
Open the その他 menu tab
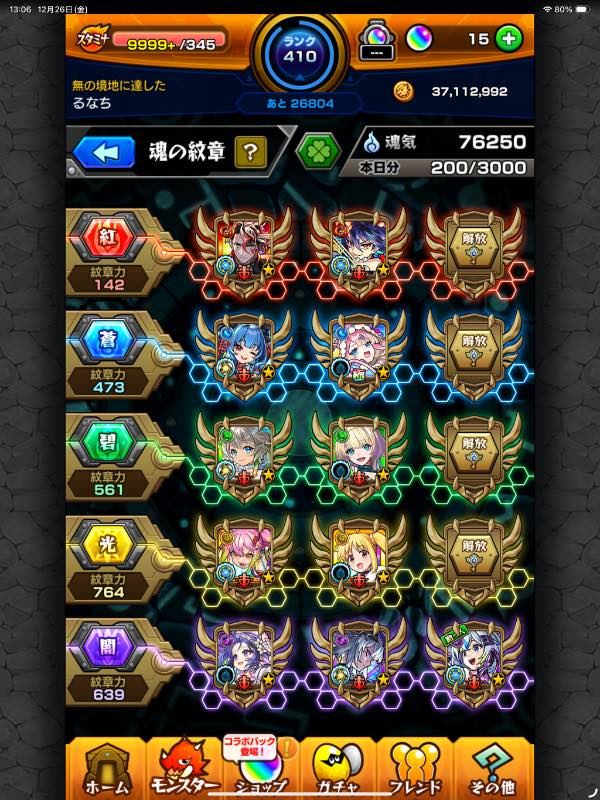click(494, 770)
